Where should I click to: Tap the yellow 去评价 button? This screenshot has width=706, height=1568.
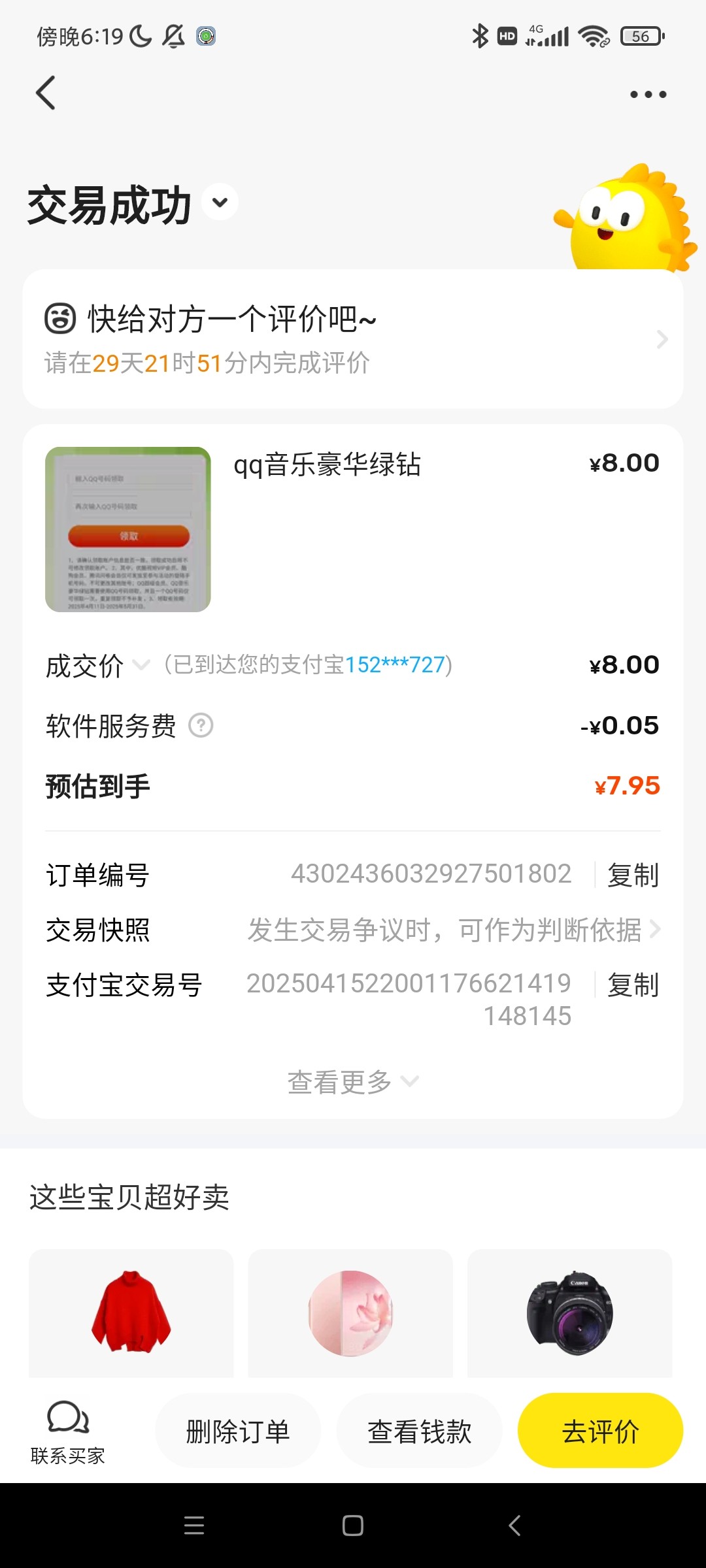(x=600, y=1431)
